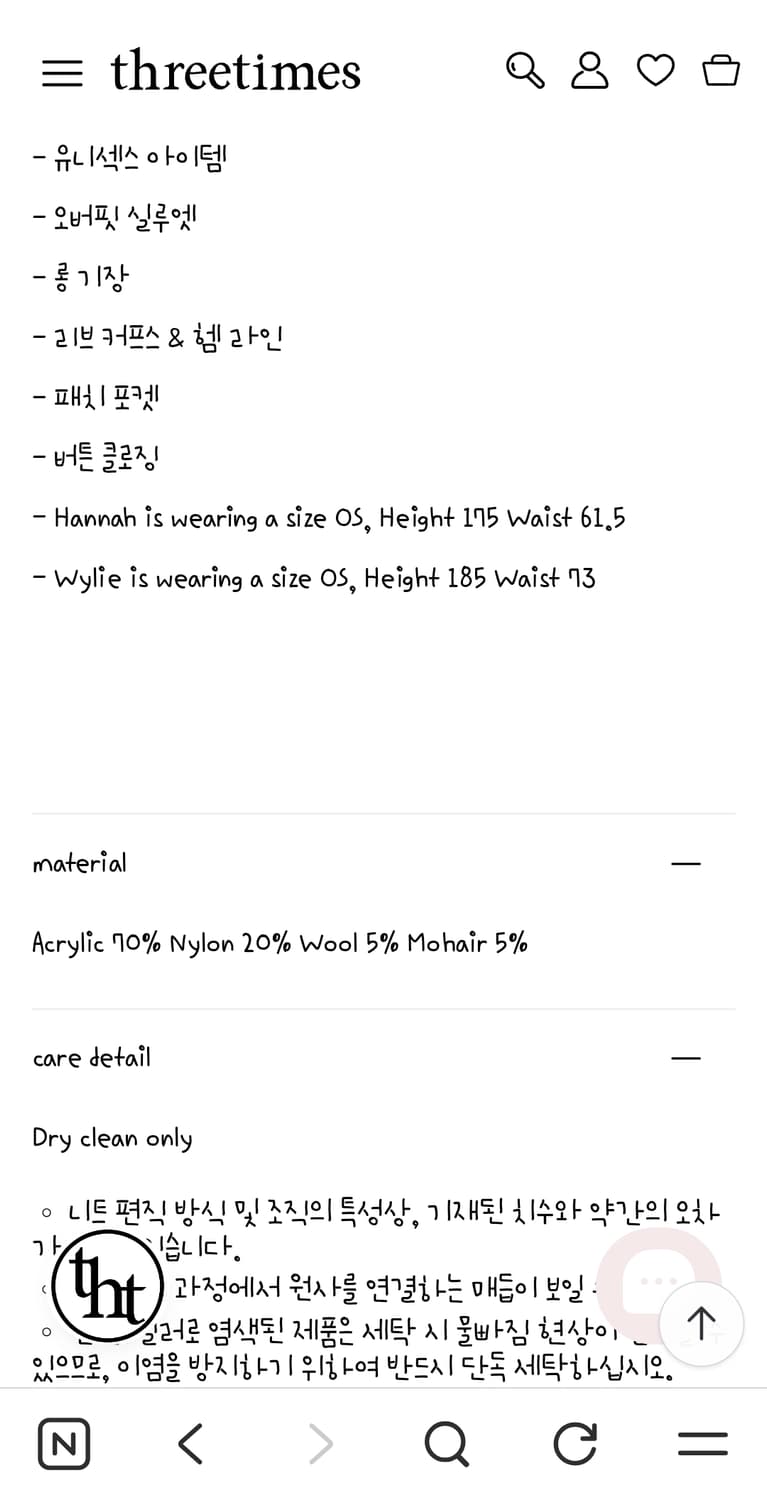Reload the page with the refresh icon
Viewport: 767px width, 1500px height.
tap(574, 1443)
